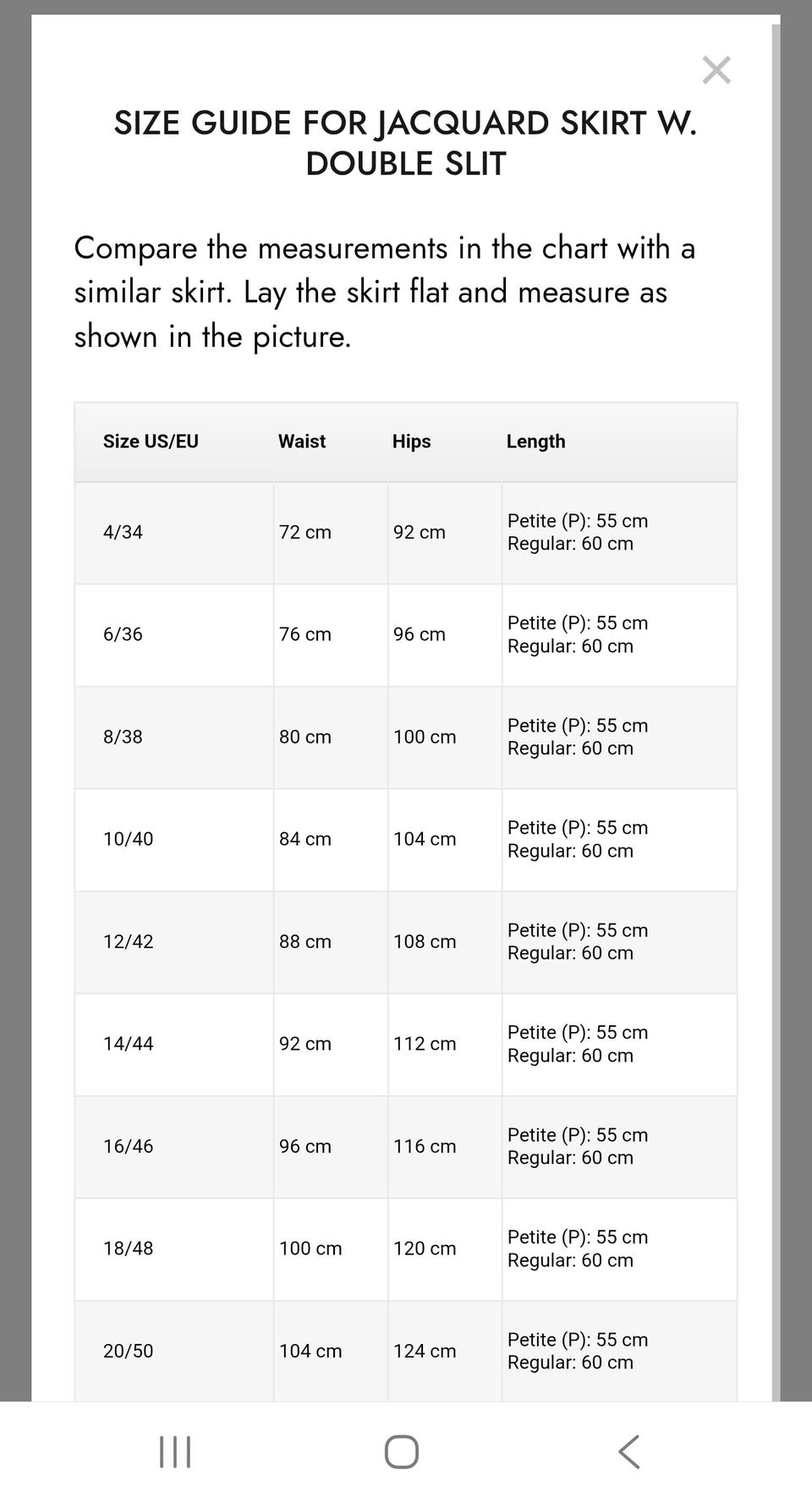Go to the home screen
The width and height of the screenshot is (812, 1503).
click(x=402, y=1451)
